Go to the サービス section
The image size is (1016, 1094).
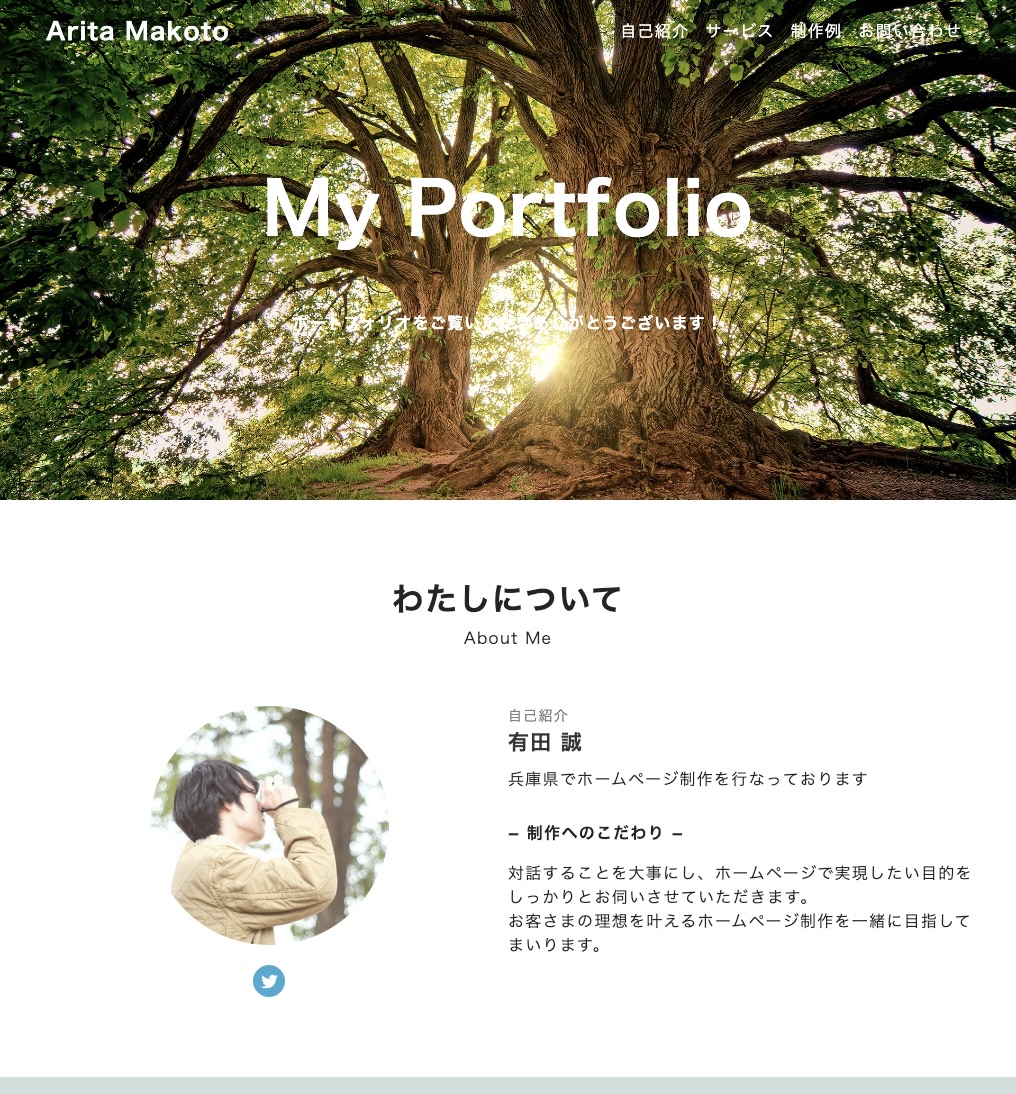point(739,31)
